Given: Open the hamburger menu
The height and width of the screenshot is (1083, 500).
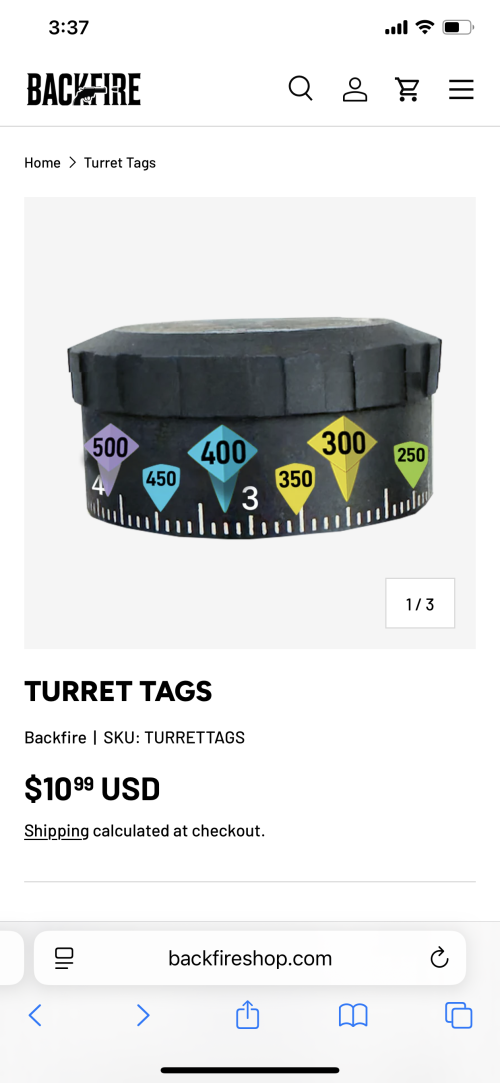Looking at the screenshot, I should [461, 90].
